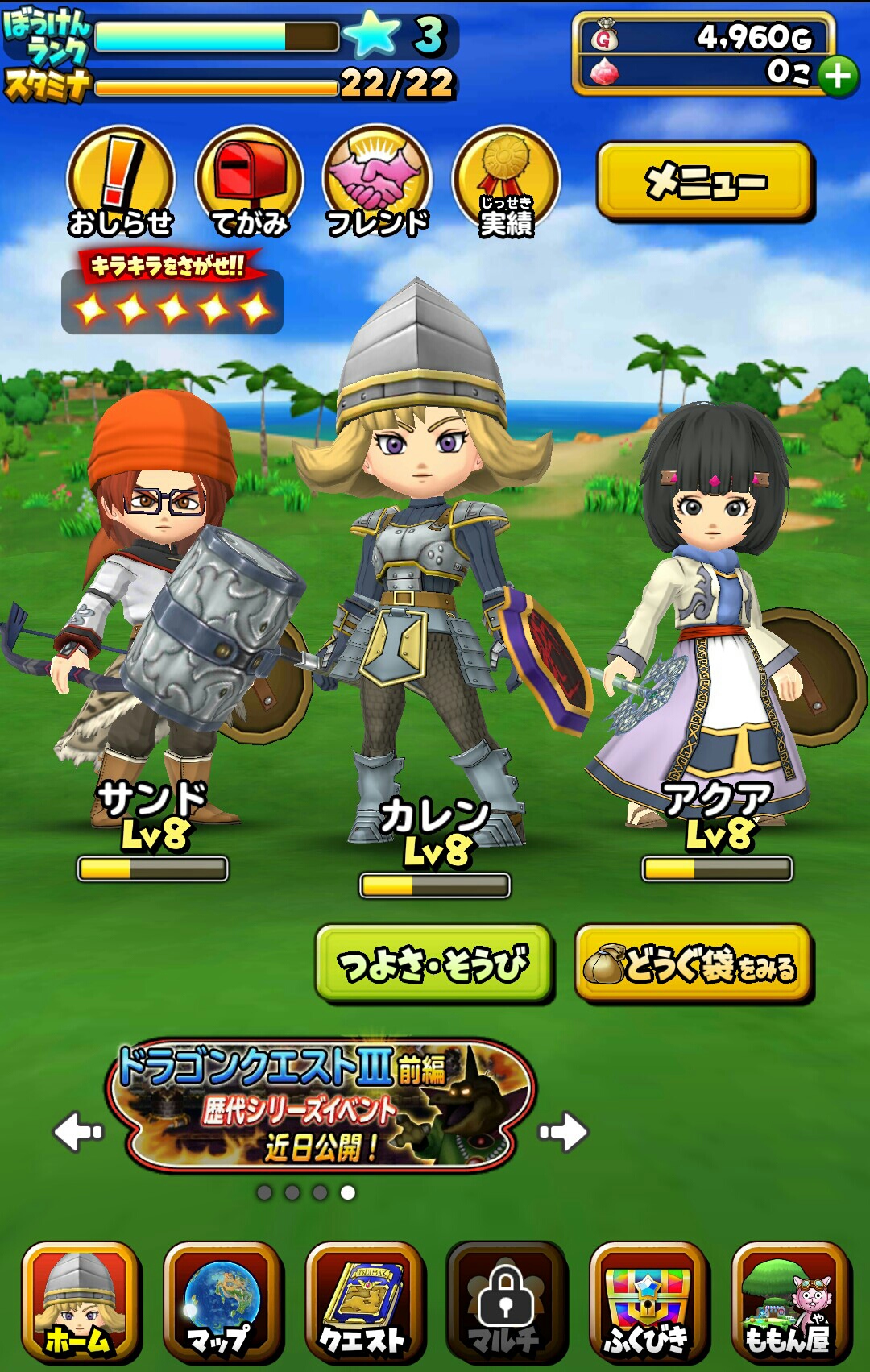View the 実績 achievements

click(x=506, y=184)
